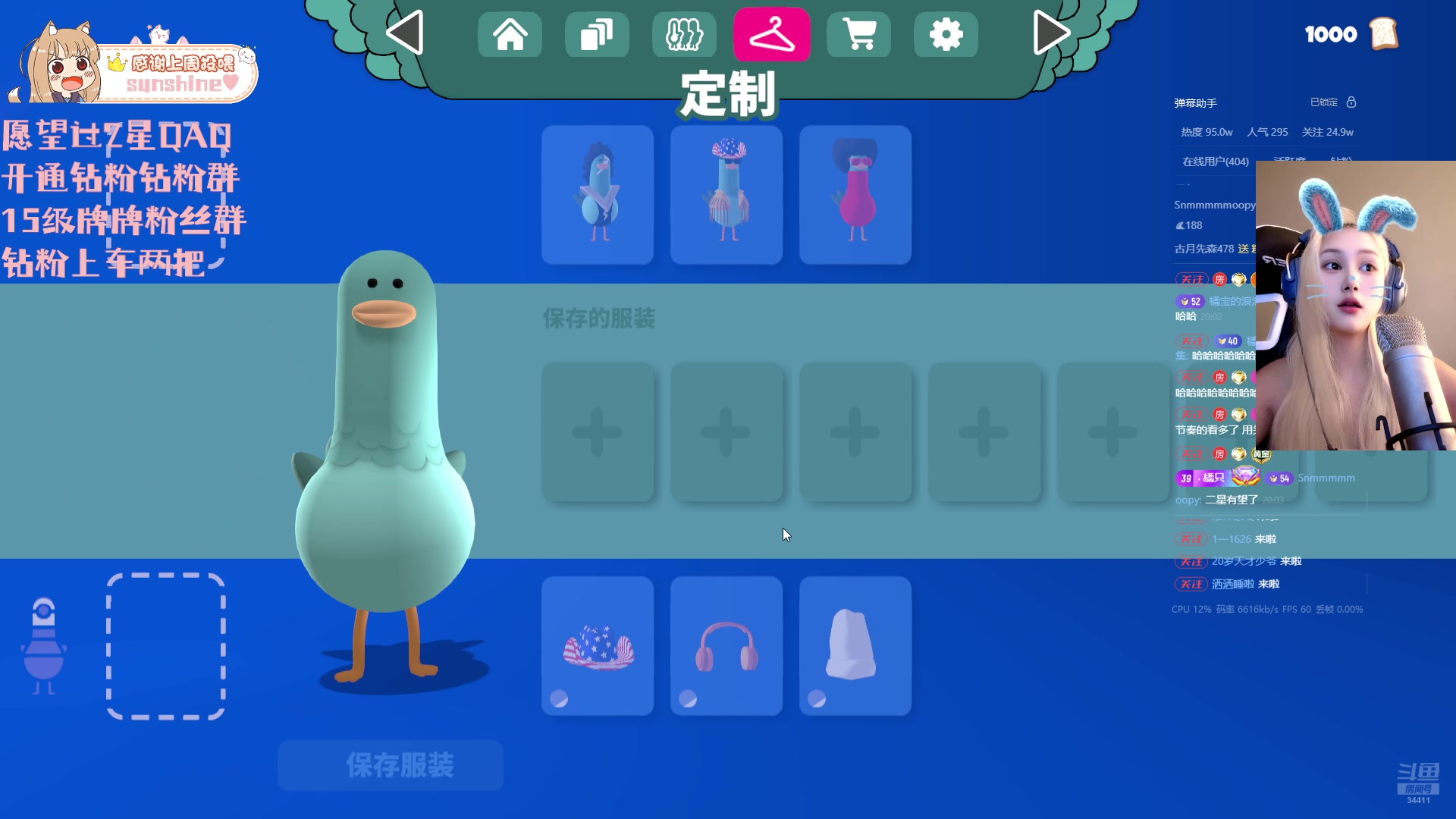This screenshot has width=1456, height=819.
Task: Save the current outfit with 保存服装
Action: 391,765
